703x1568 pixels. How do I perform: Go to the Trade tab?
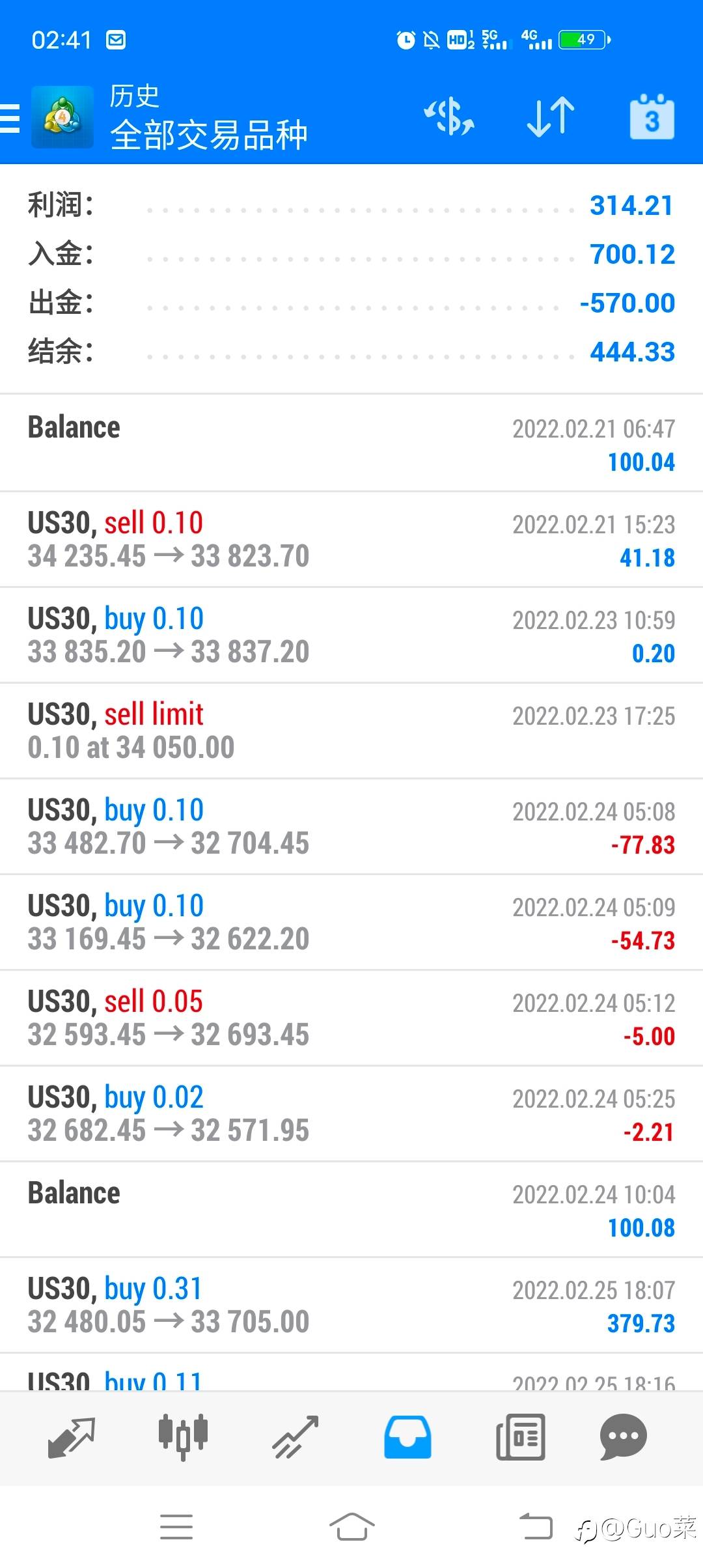click(x=295, y=1438)
